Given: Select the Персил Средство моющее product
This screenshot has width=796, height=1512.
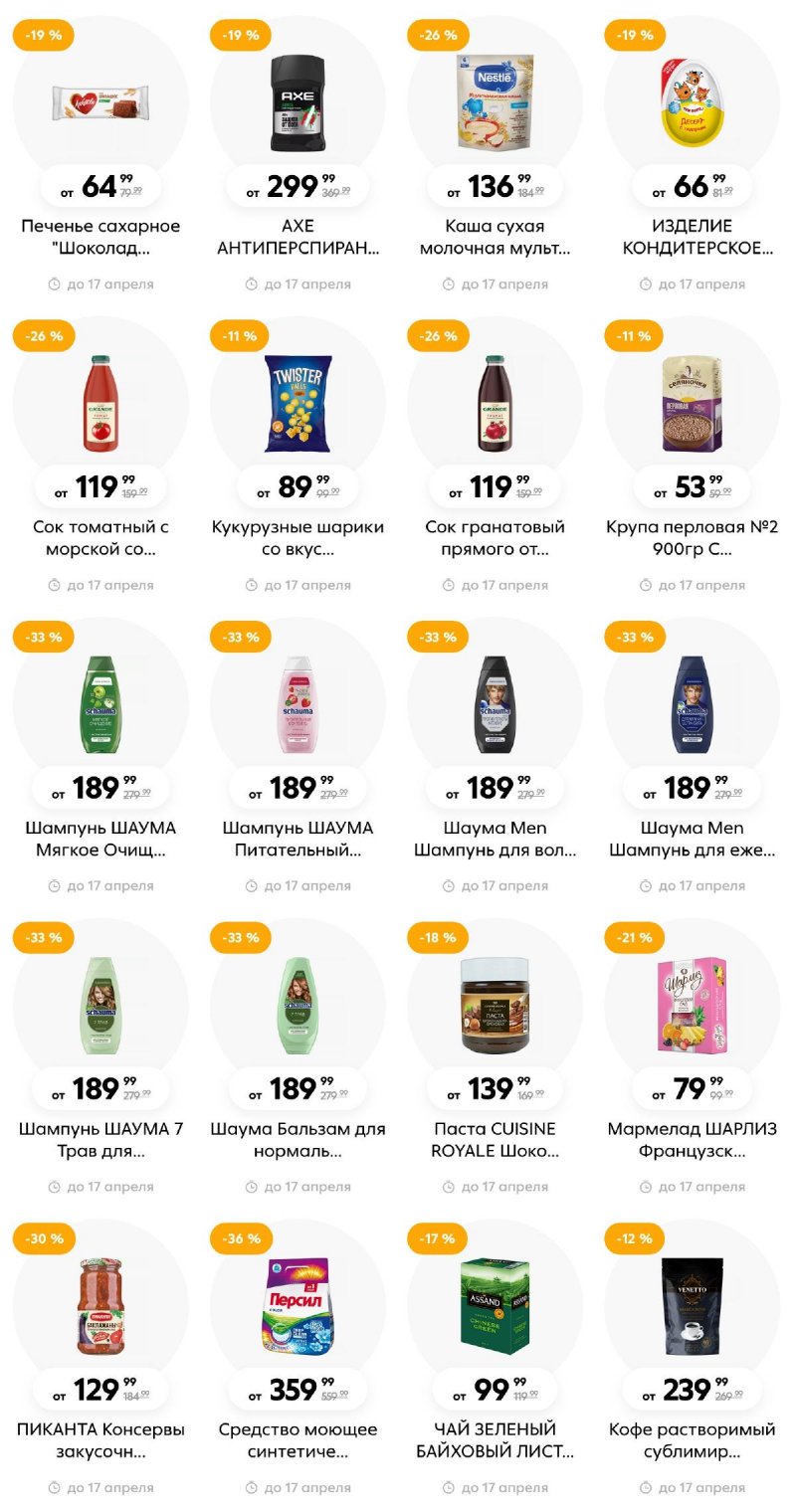Looking at the screenshot, I should click(298, 1305).
